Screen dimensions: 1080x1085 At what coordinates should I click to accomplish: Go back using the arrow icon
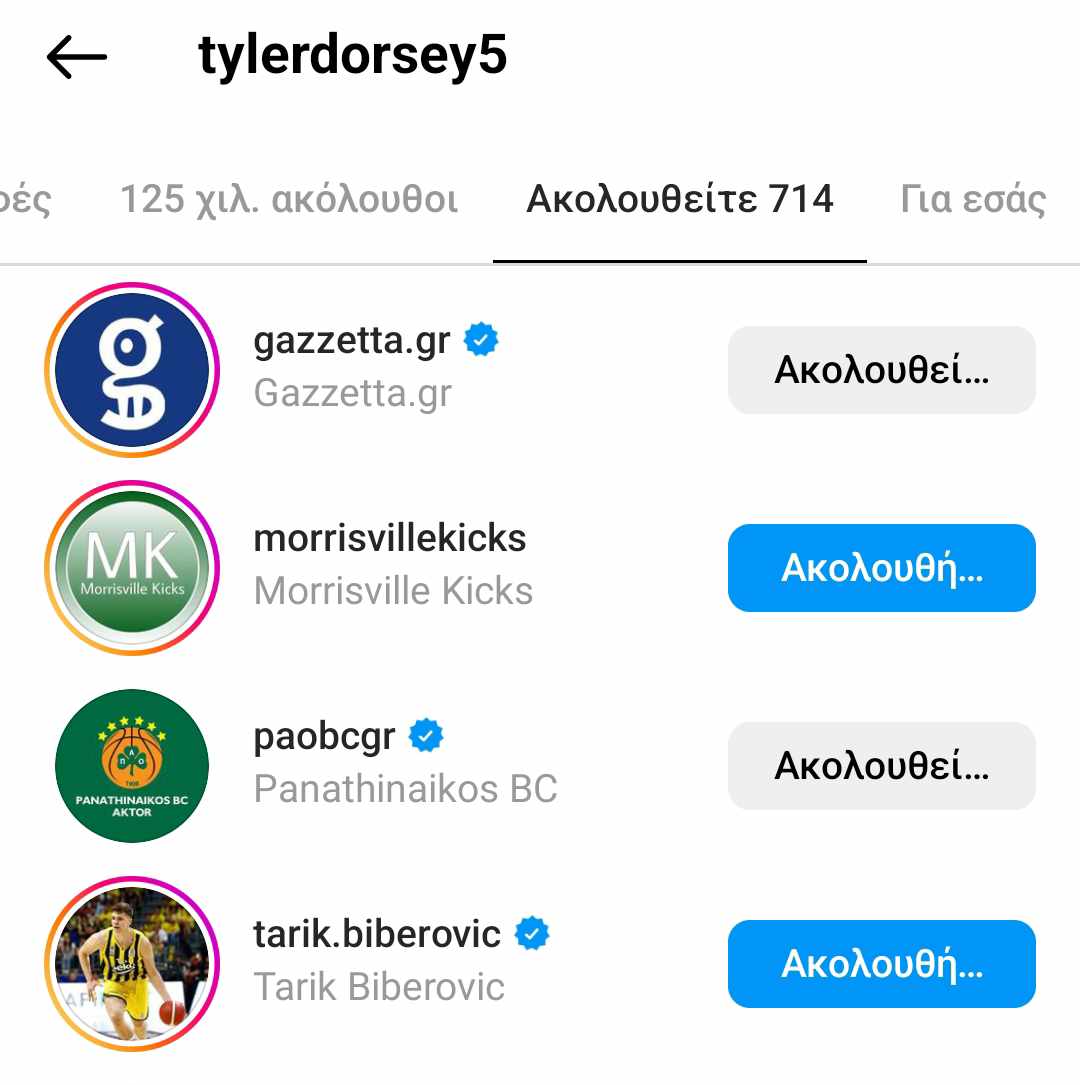77,58
